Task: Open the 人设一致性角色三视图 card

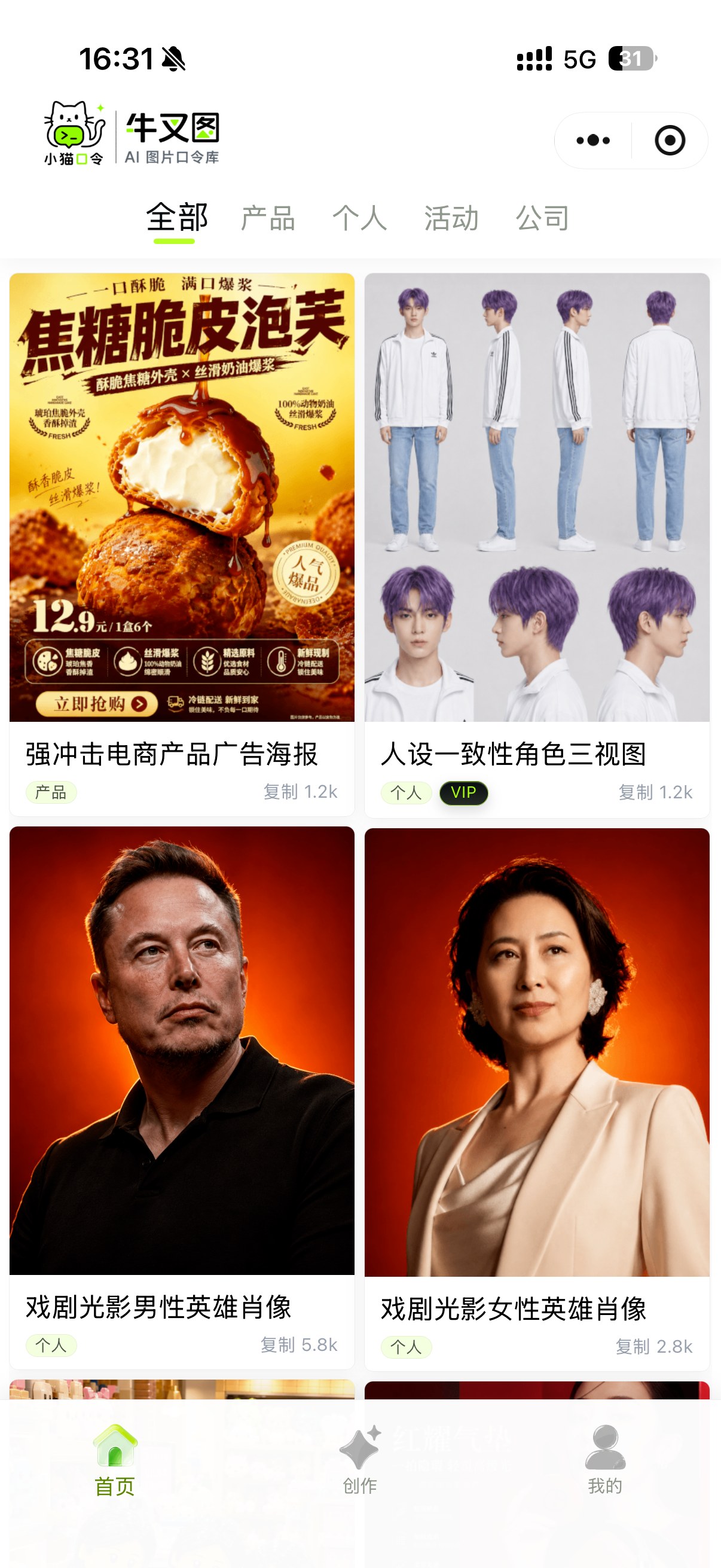Action: [x=537, y=545]
